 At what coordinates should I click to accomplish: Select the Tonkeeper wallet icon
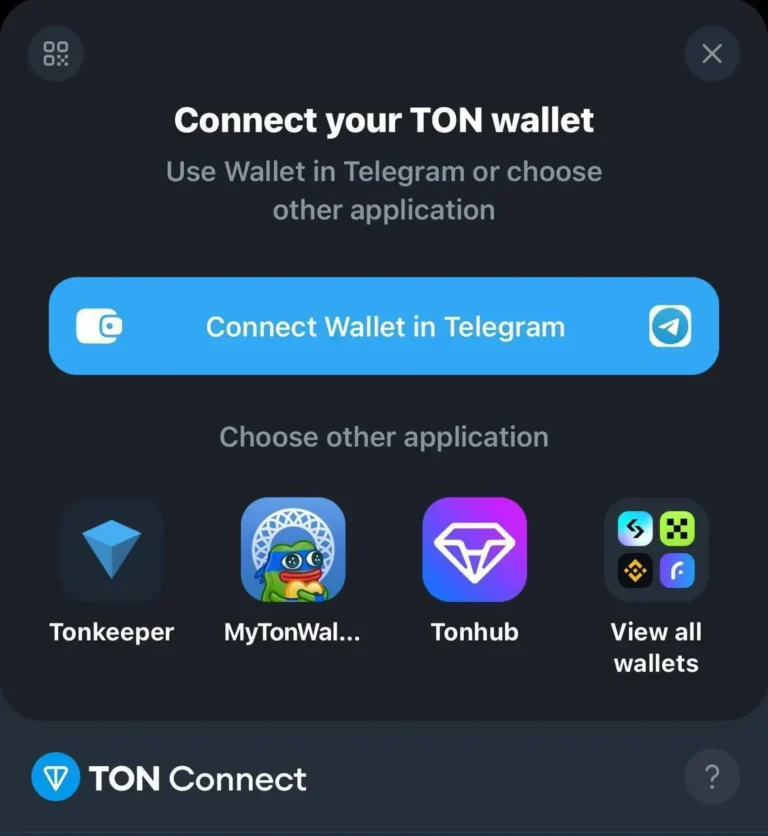click(x=111, y=549)
